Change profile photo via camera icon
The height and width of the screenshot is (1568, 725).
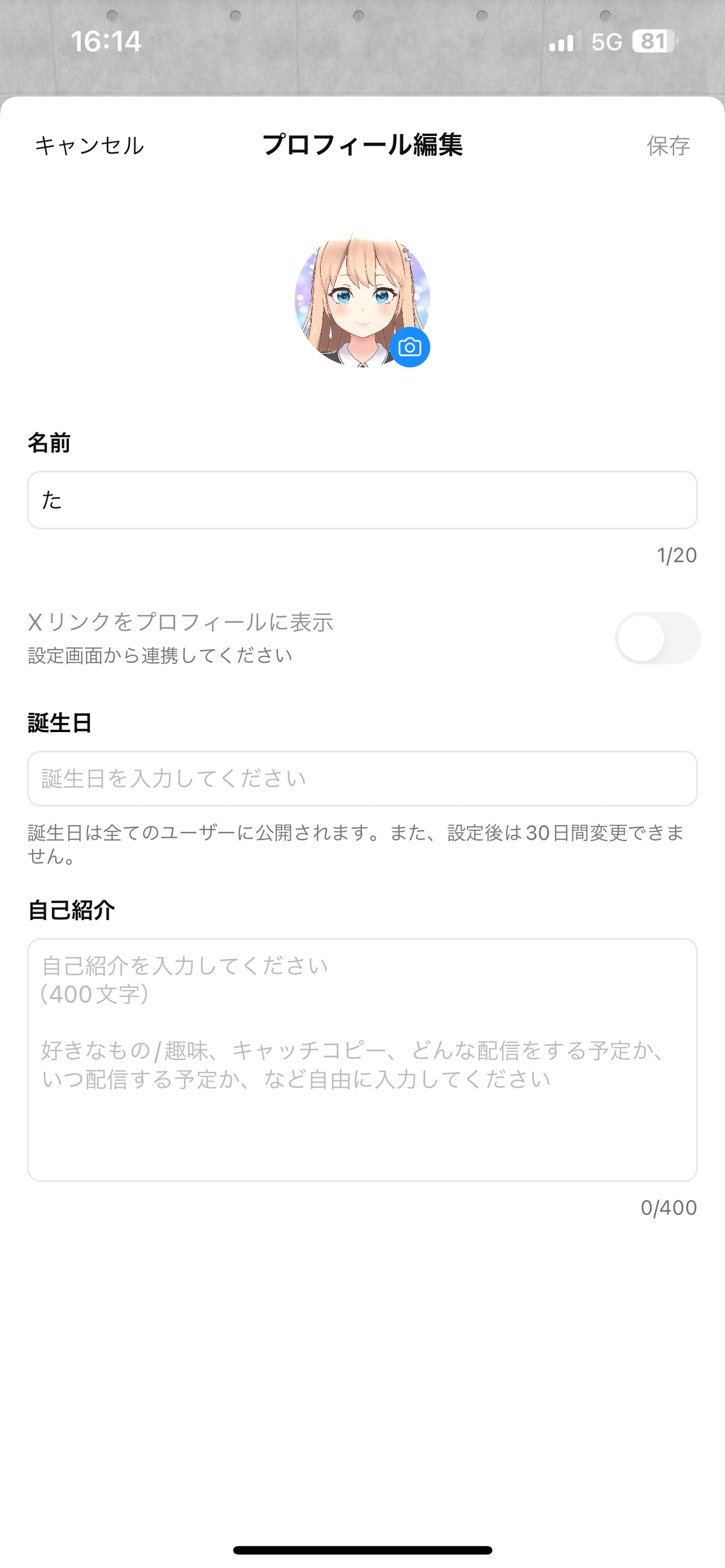410,347
